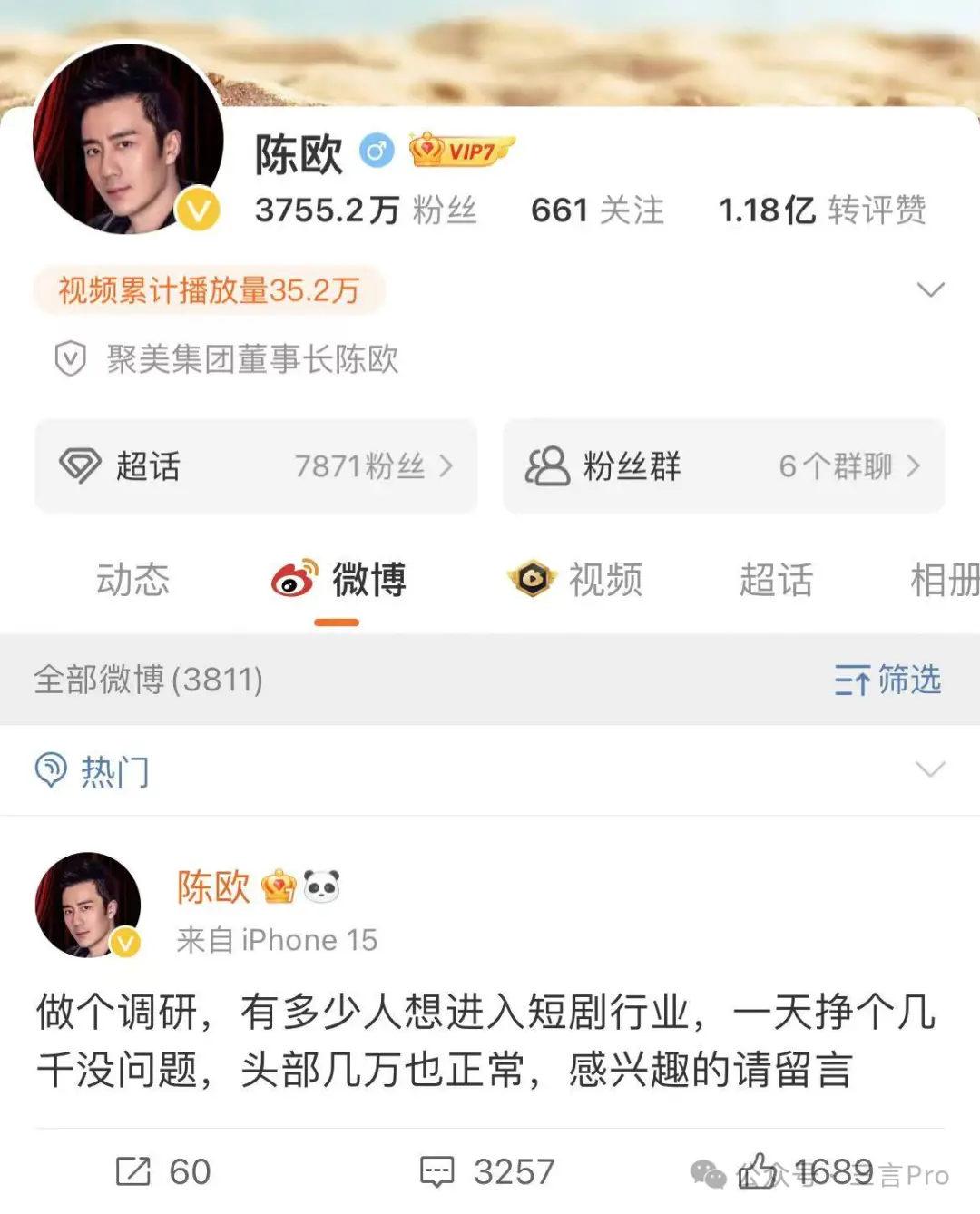Switch to the 视频 tab
The width and height of the screenshot is (980, 1214).
tap(577, 580)
